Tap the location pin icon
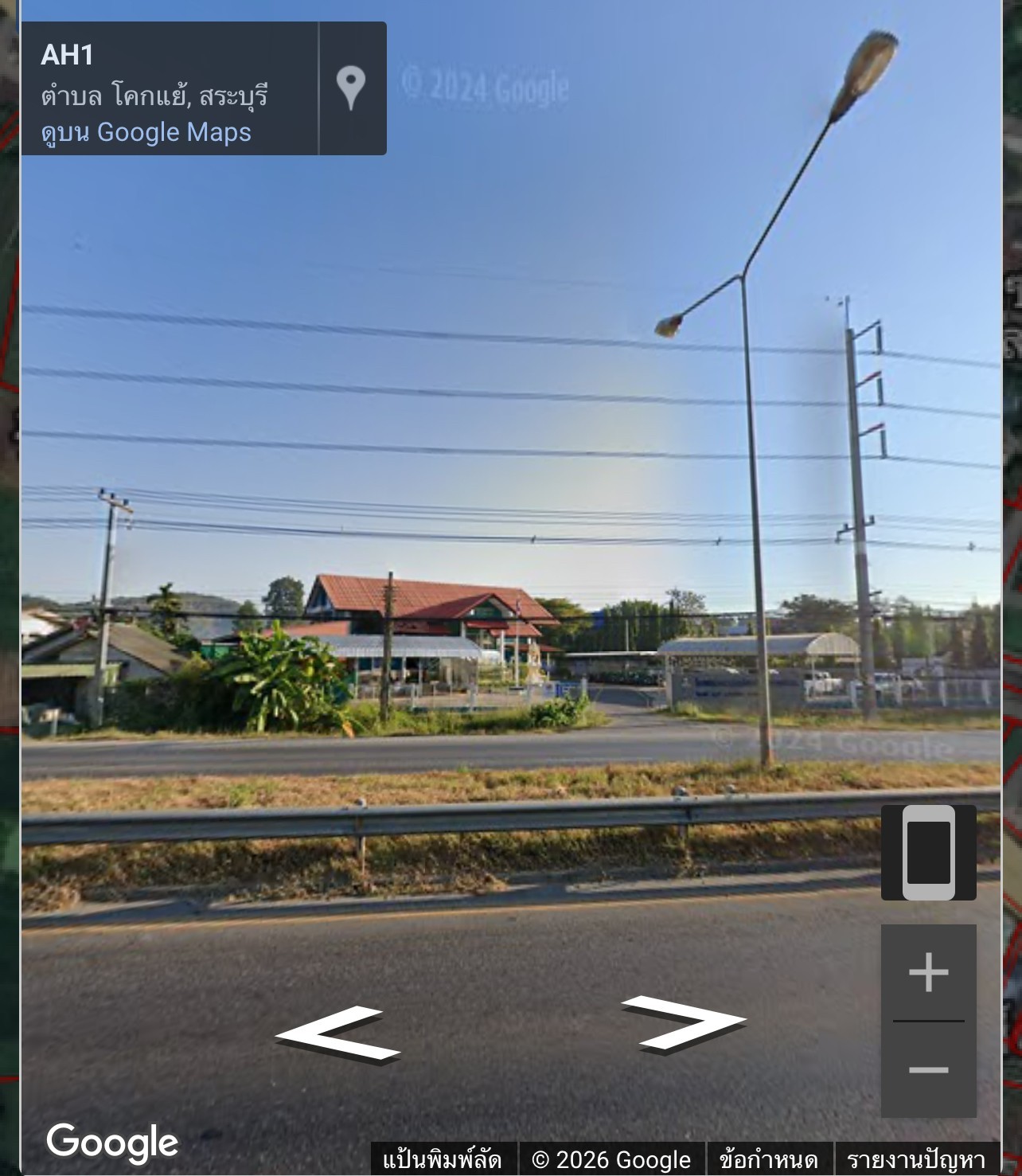The image size is (1022, 1176). 351,88
